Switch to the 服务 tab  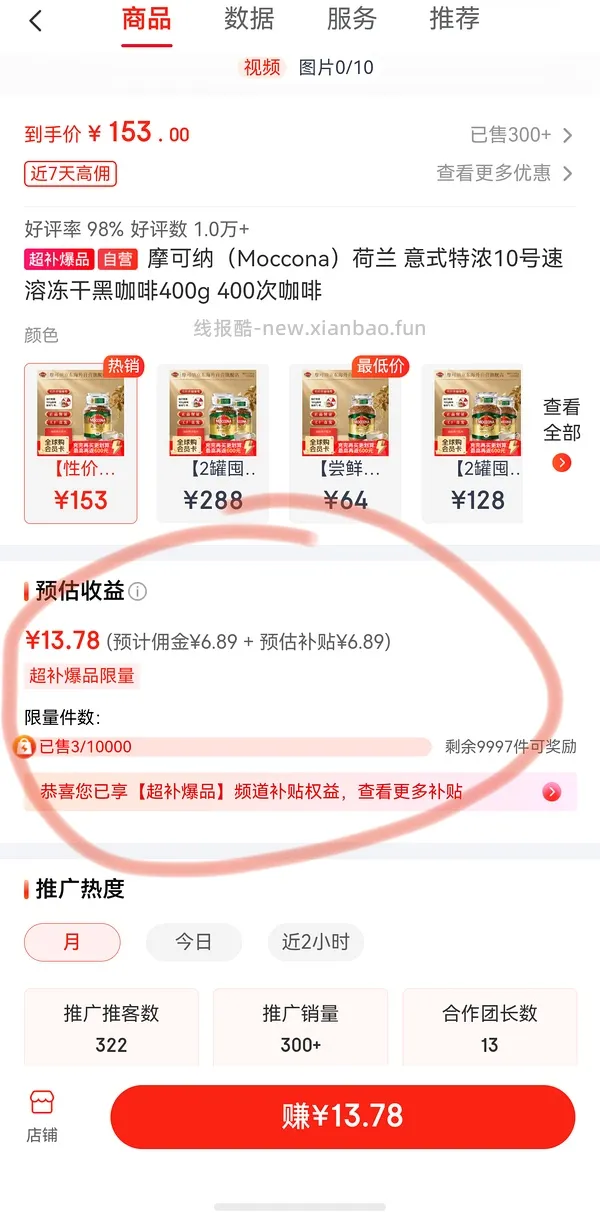tap(352, 18)
